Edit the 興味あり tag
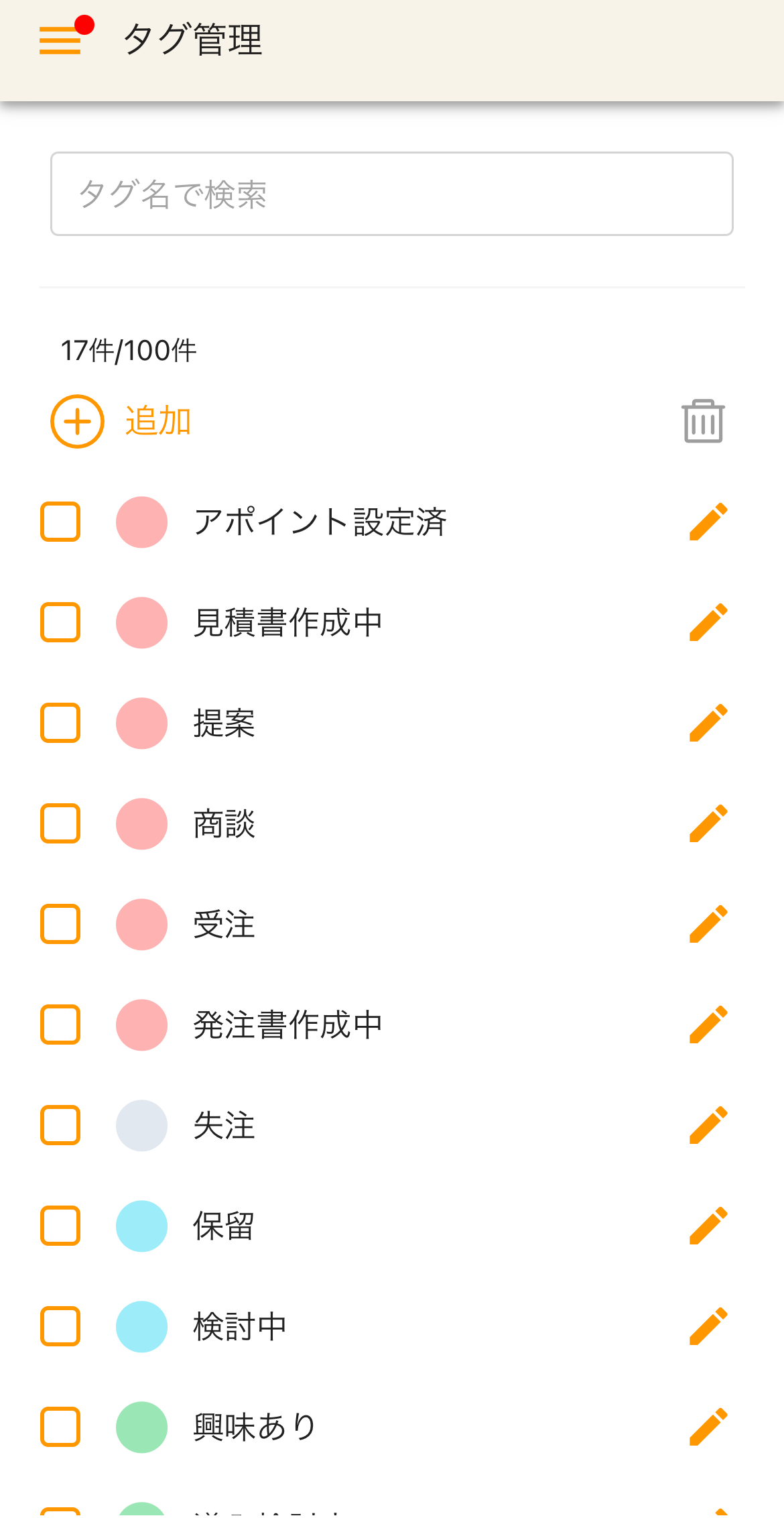The height and width of the screenshot is (1518, 784). pos(708,1427)
